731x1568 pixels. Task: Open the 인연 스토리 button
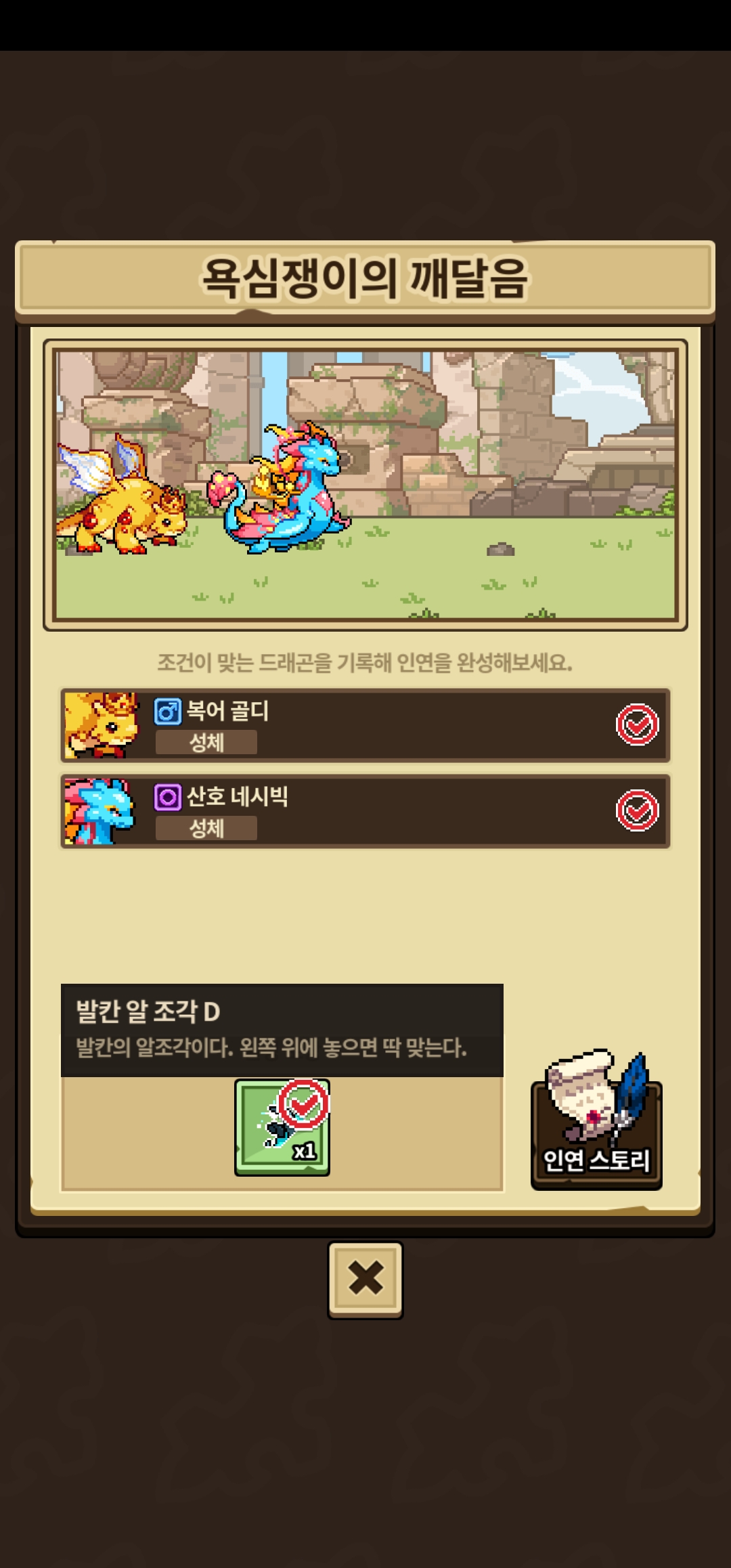click(x=596, y=1121)
